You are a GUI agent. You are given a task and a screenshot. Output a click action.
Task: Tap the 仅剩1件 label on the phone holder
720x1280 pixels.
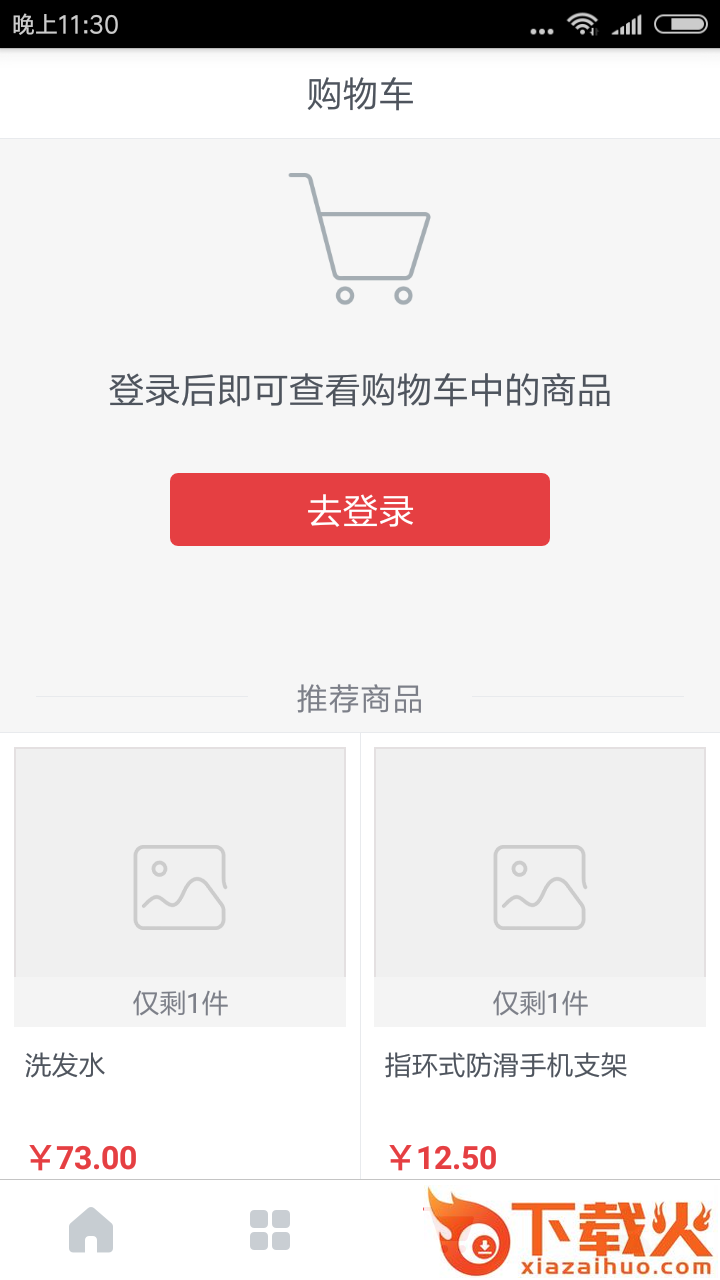point(539,1003)
